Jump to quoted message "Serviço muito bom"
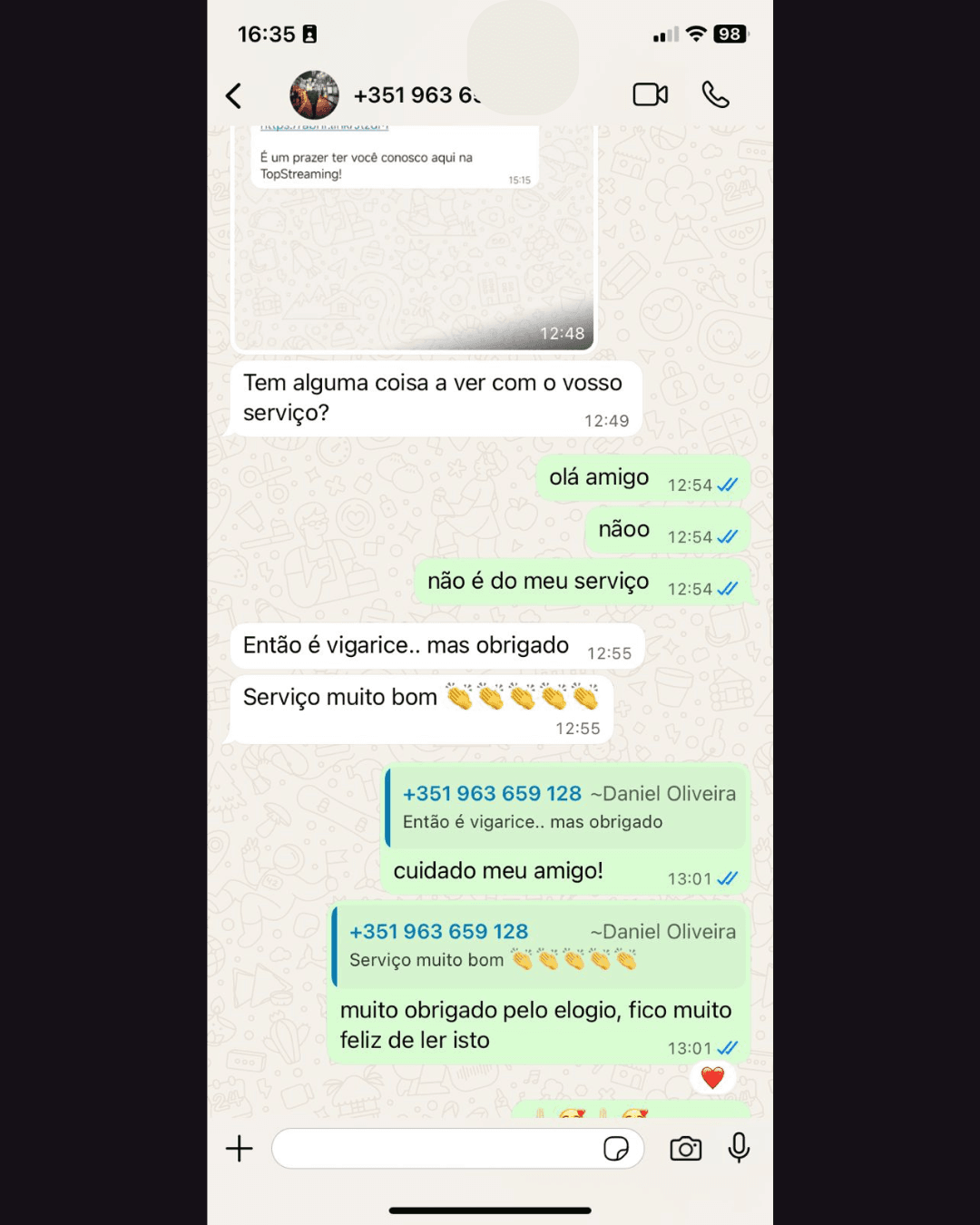The image size is (980, 1225). click(541, 946)
